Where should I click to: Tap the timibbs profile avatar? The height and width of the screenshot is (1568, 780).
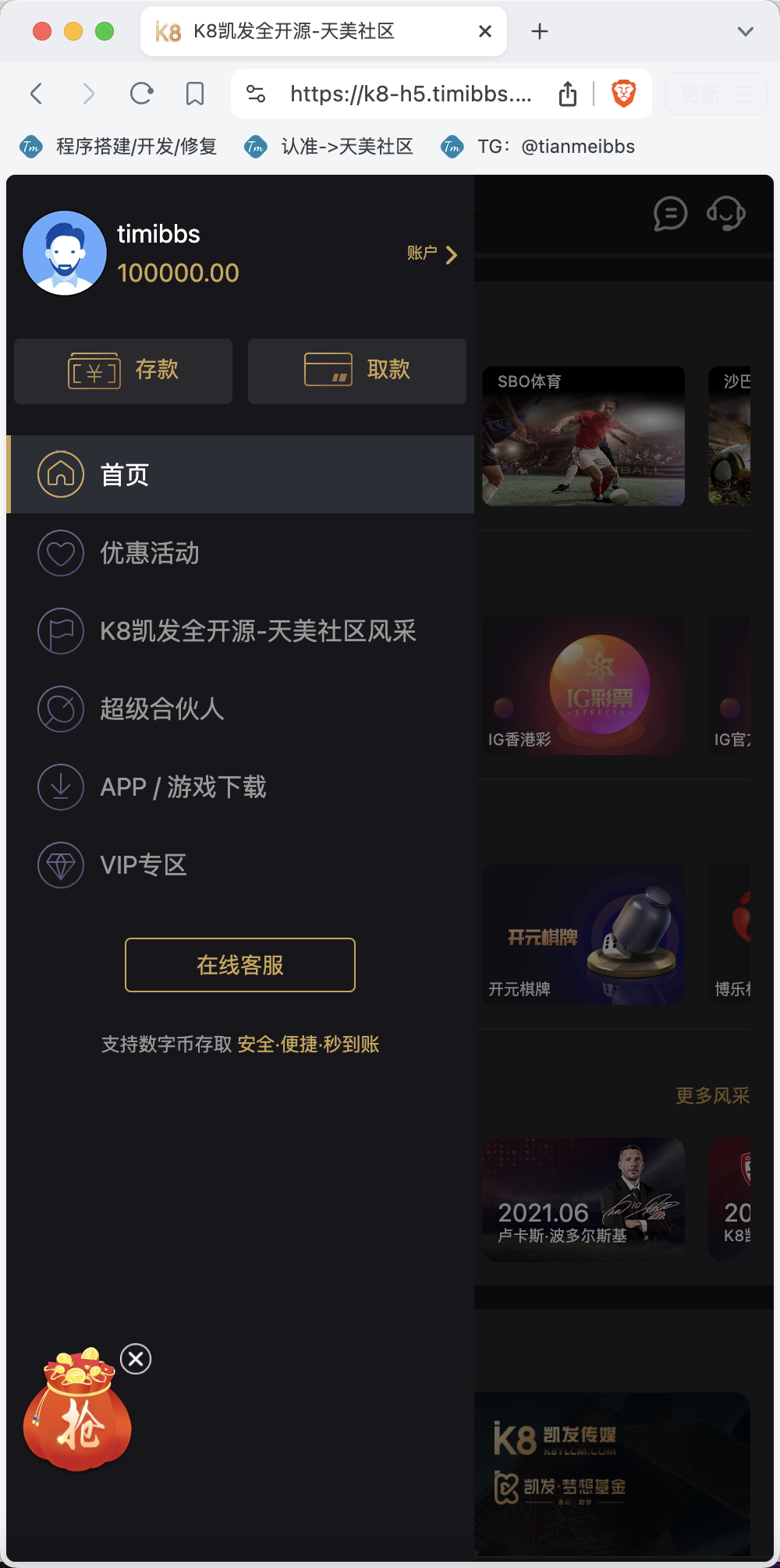tap(65, 253)
